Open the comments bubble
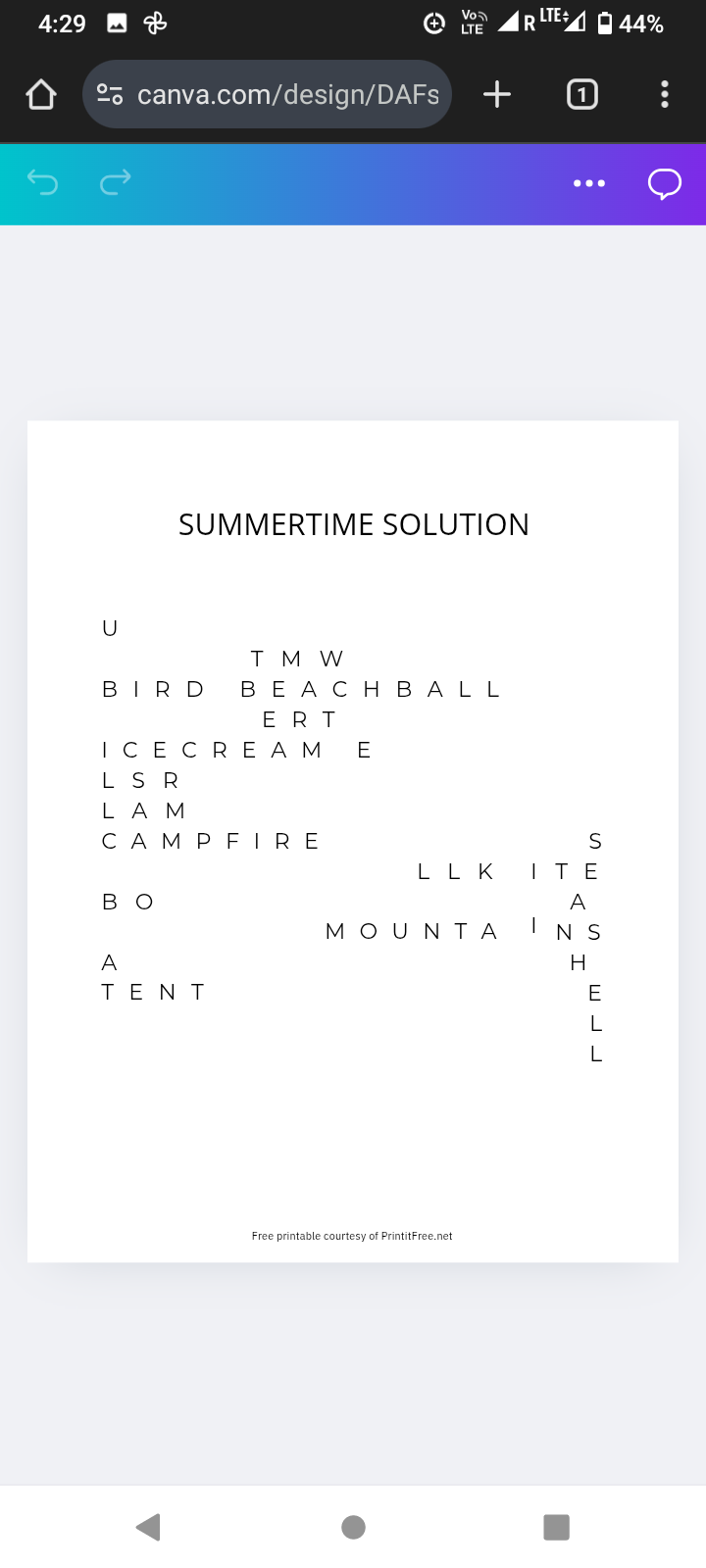This screenshot has height=1568, width=706. coord(665,183)
